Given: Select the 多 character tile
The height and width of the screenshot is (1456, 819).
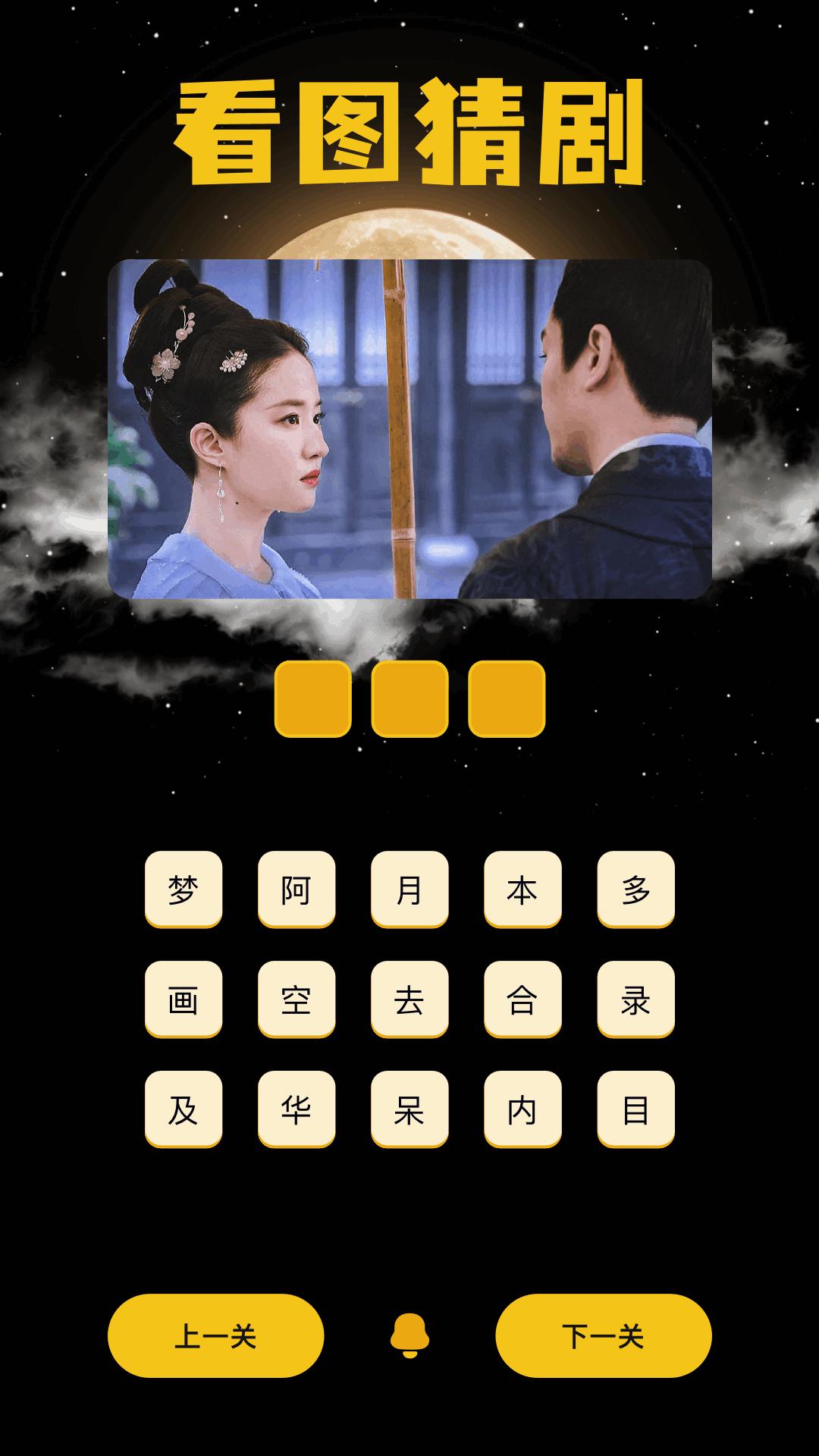Looking at the screenshot, I should (635, 889).
